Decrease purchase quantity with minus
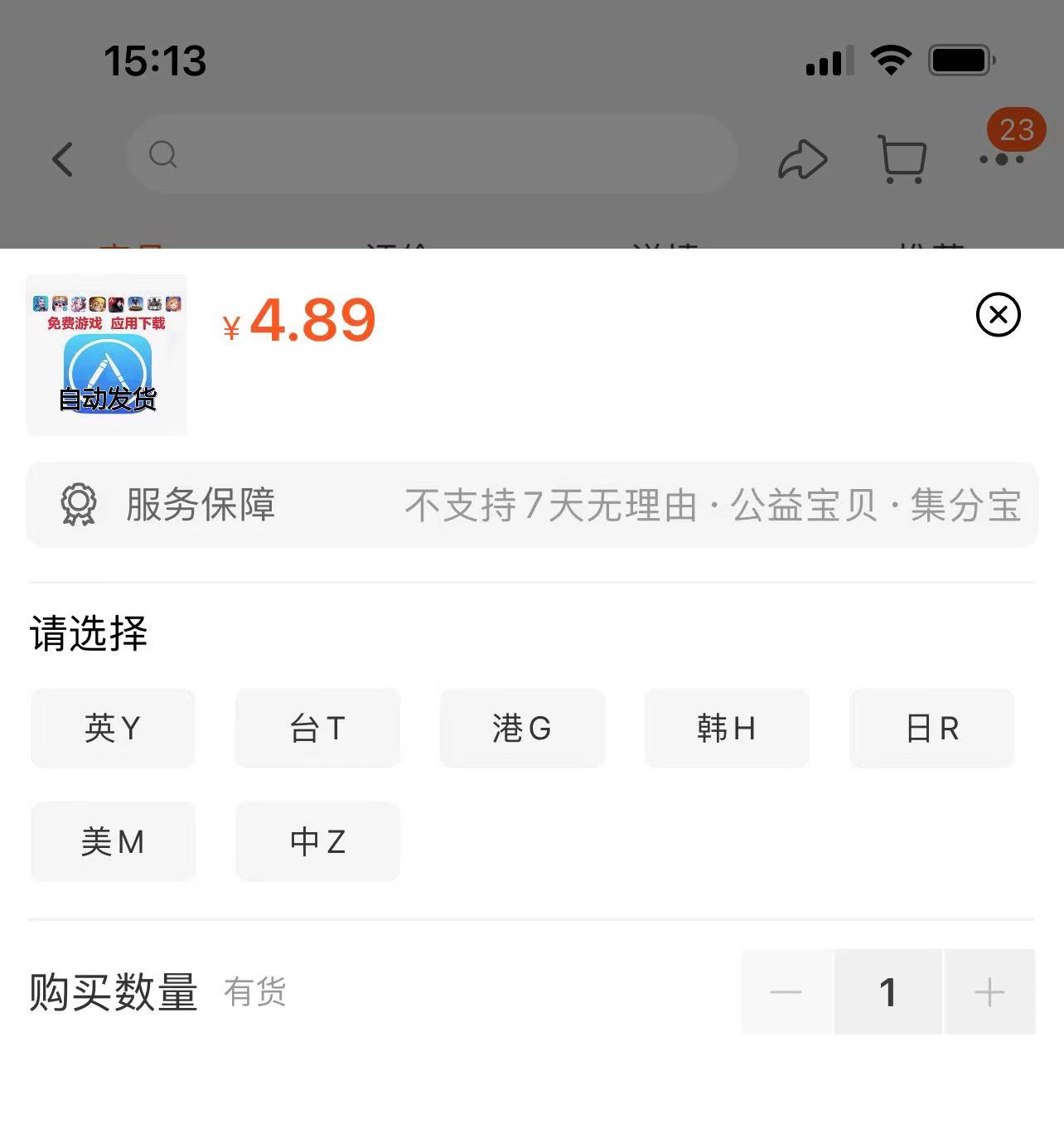 point(786,992)
